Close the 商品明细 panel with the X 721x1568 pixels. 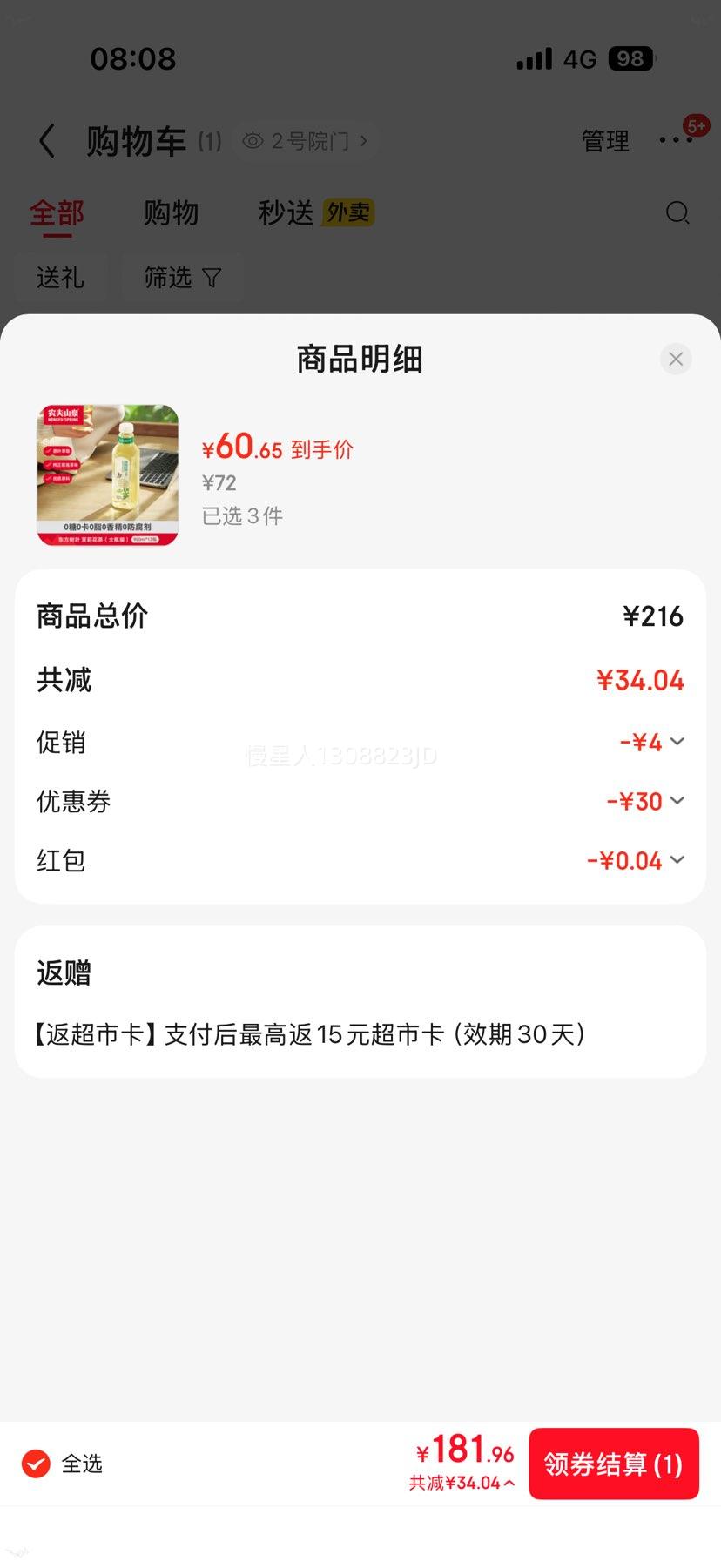tap(676, 359)
